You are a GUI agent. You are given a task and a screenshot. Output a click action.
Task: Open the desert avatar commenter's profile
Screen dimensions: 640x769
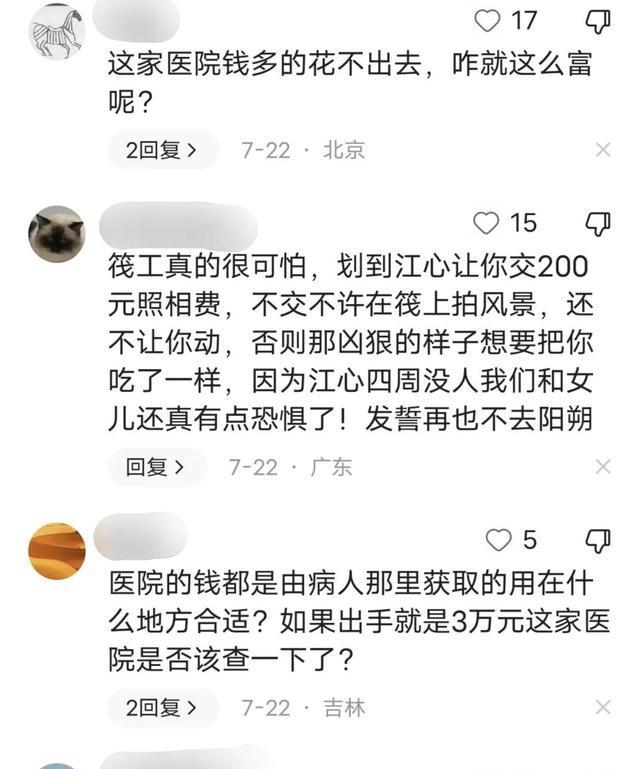(x=57, y=551)
